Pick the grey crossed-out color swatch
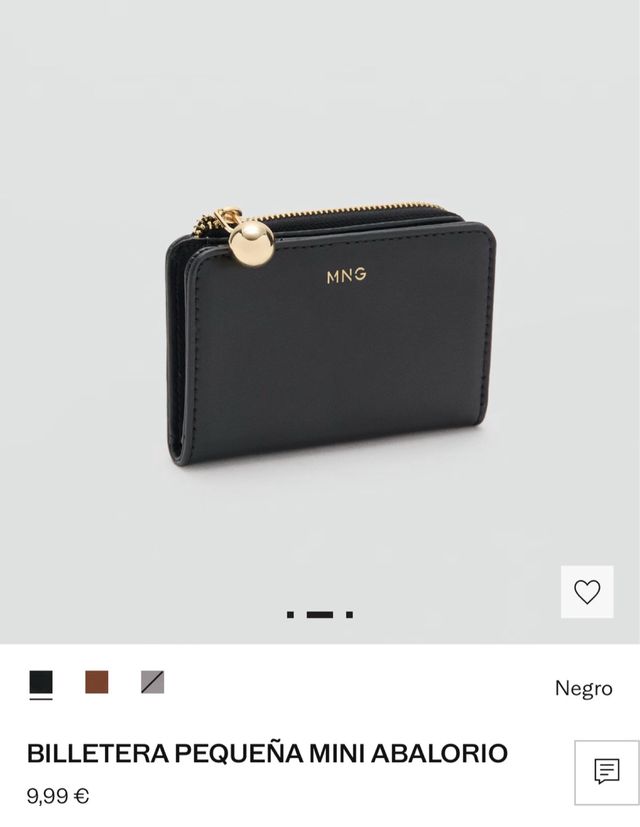The height and width of the screenshot is (827, 640). pyautogui.click(x=152, y=682)
